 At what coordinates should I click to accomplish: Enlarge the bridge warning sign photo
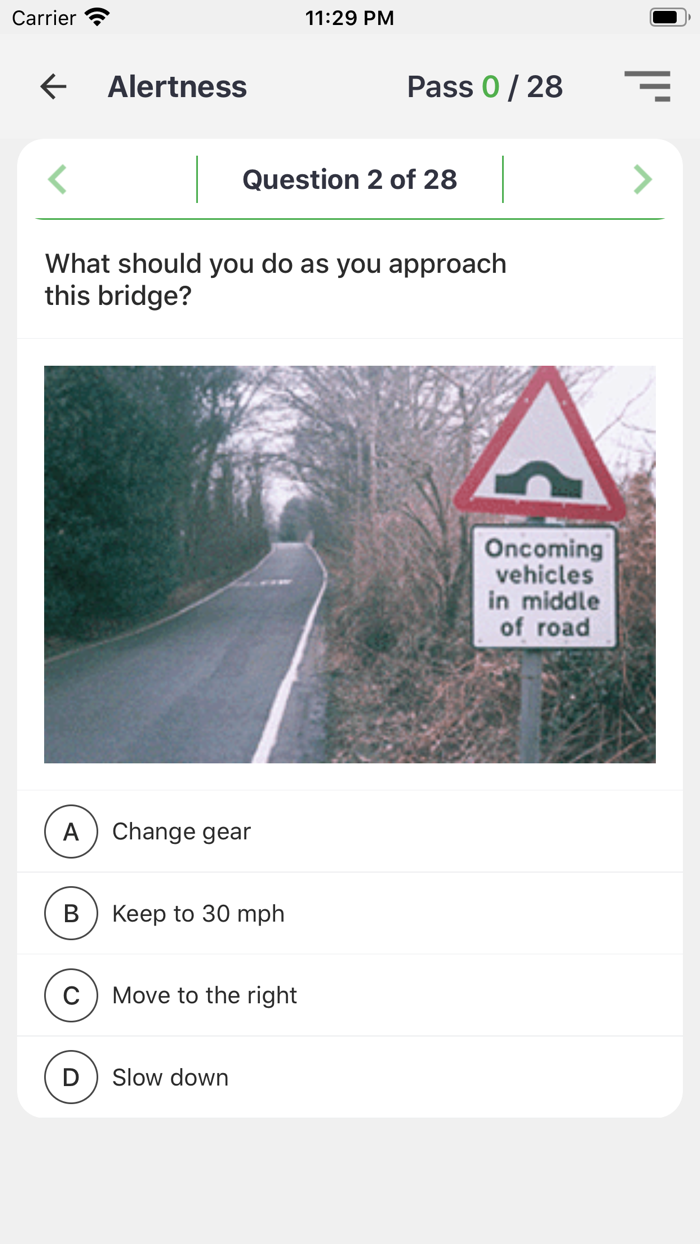pos(350,564)
